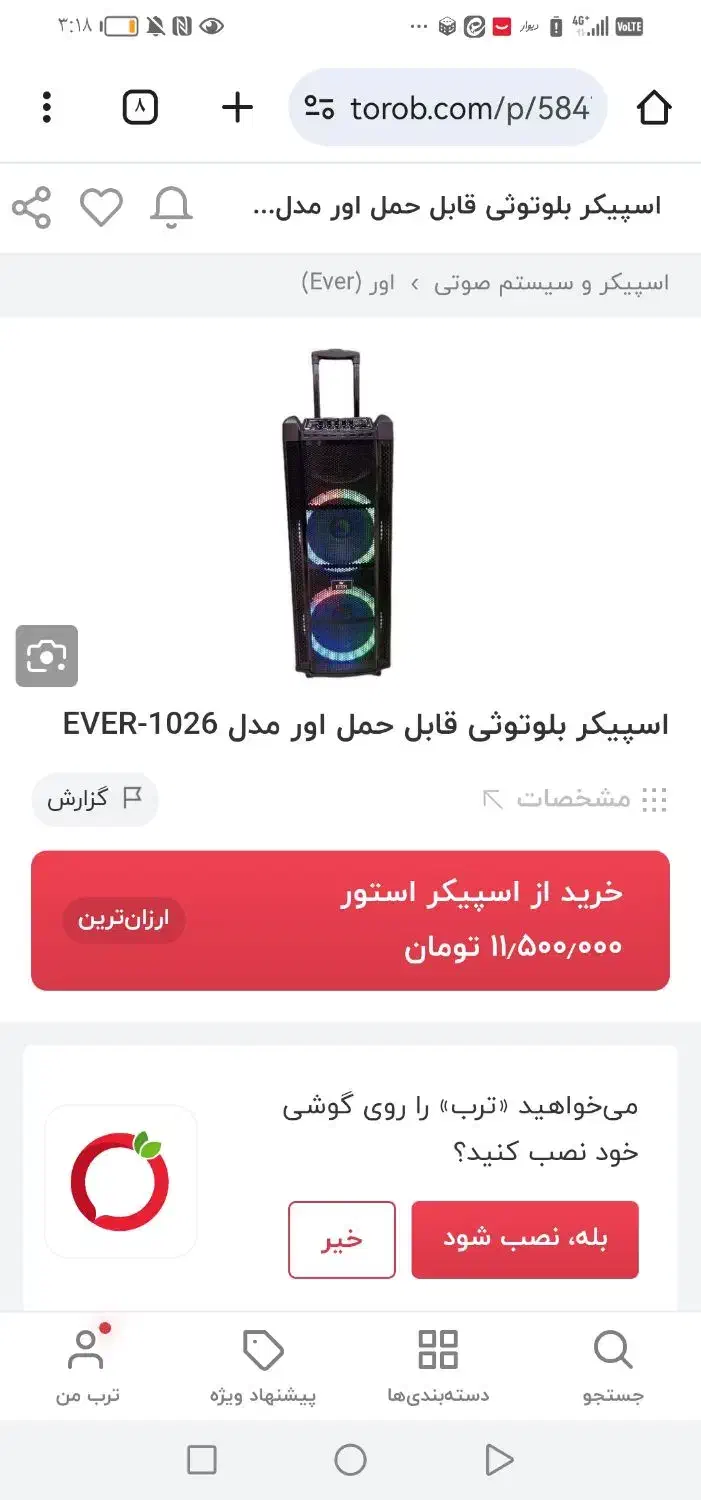This screenshot has height=1500, width=701.
Task: Open the اسپیکر و سیستم صوتی breadcrumb
Action: pos(551,283)
